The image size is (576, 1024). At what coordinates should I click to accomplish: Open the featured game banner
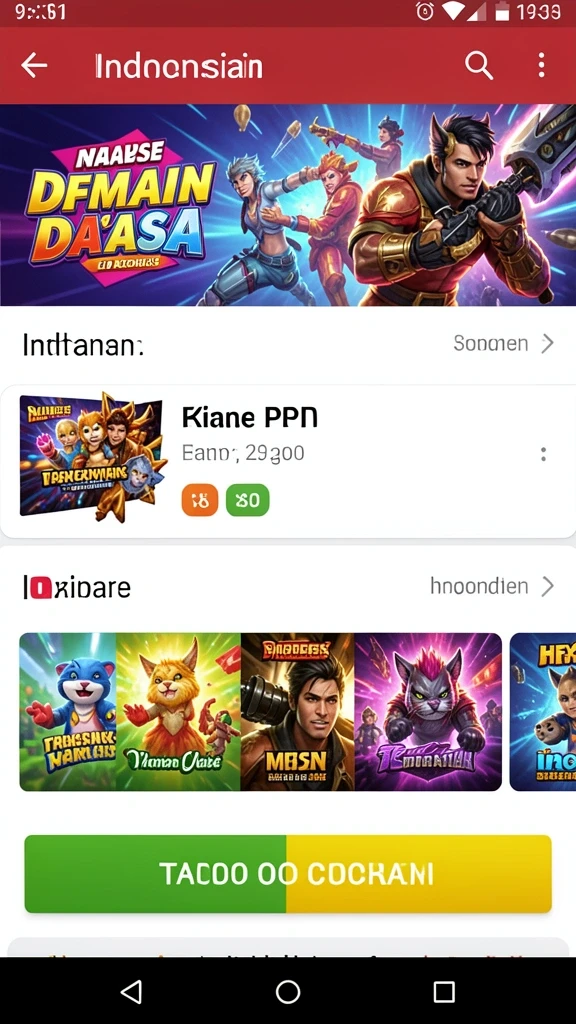288,204
